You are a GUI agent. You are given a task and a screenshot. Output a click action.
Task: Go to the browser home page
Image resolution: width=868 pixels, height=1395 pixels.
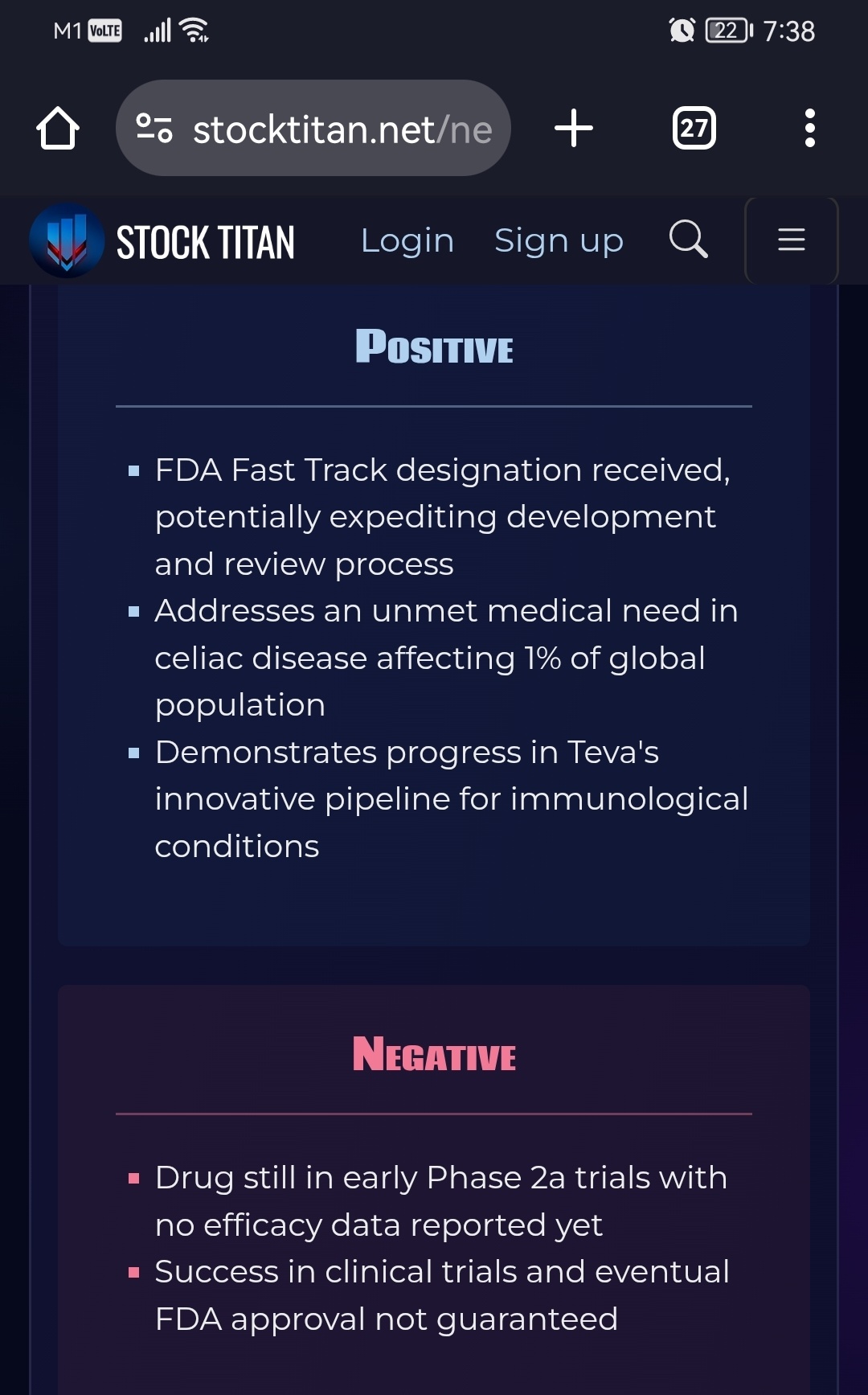[58, 128]
